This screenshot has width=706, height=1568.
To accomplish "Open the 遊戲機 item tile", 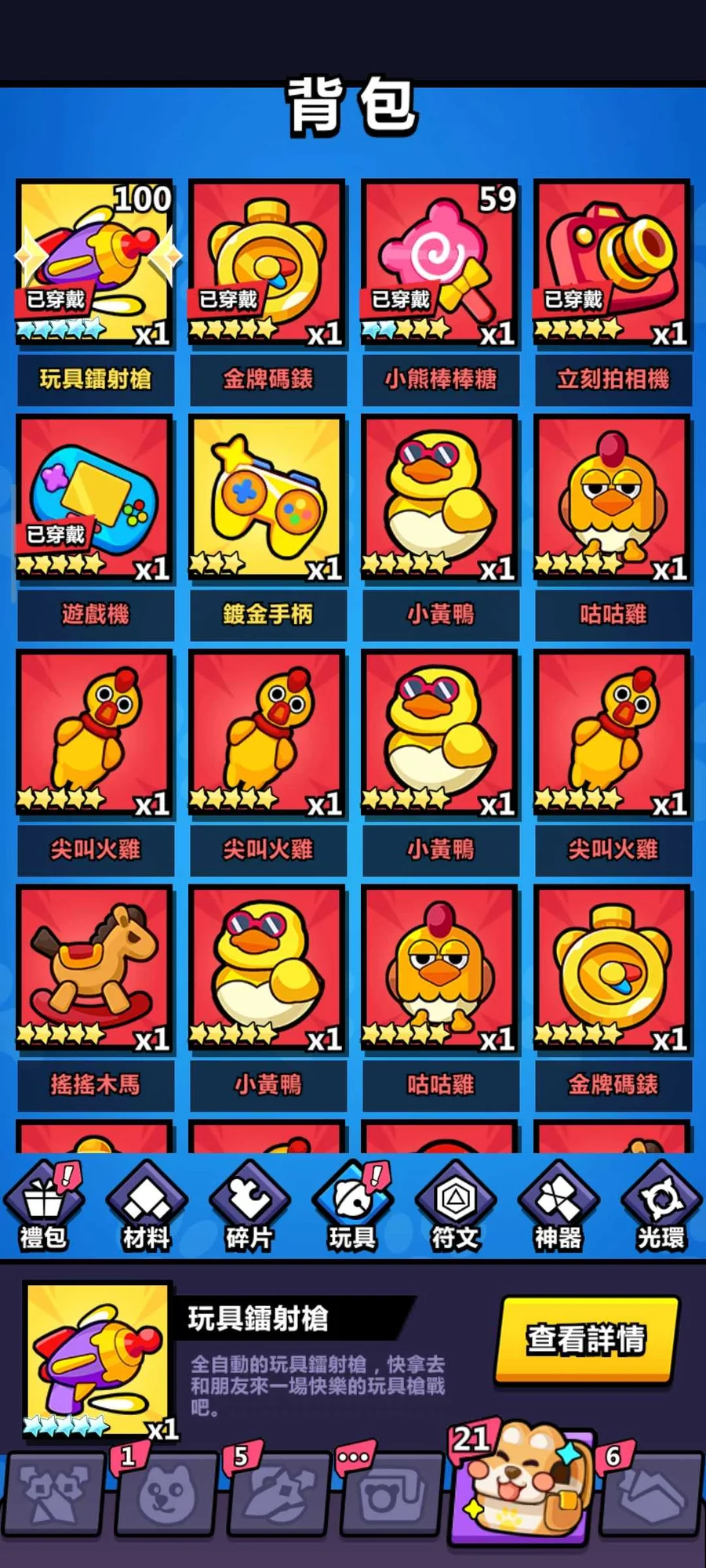I will click(x=95, y=528).
